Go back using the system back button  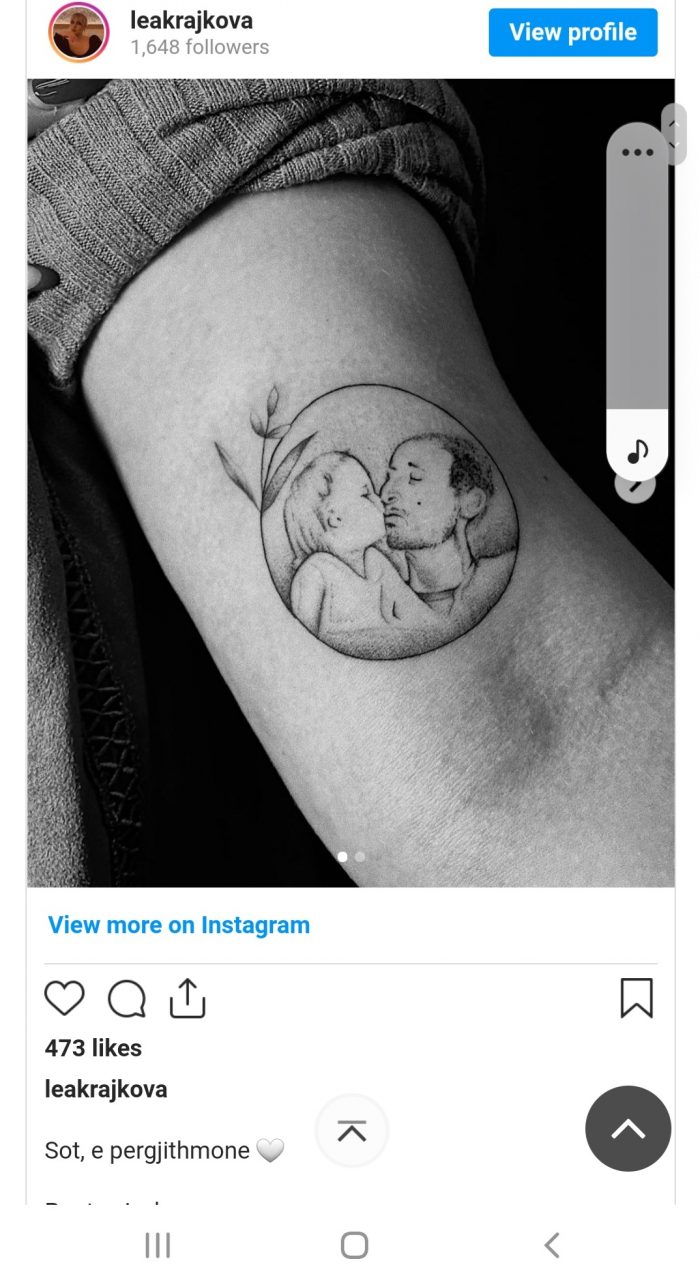[552, 1245]
